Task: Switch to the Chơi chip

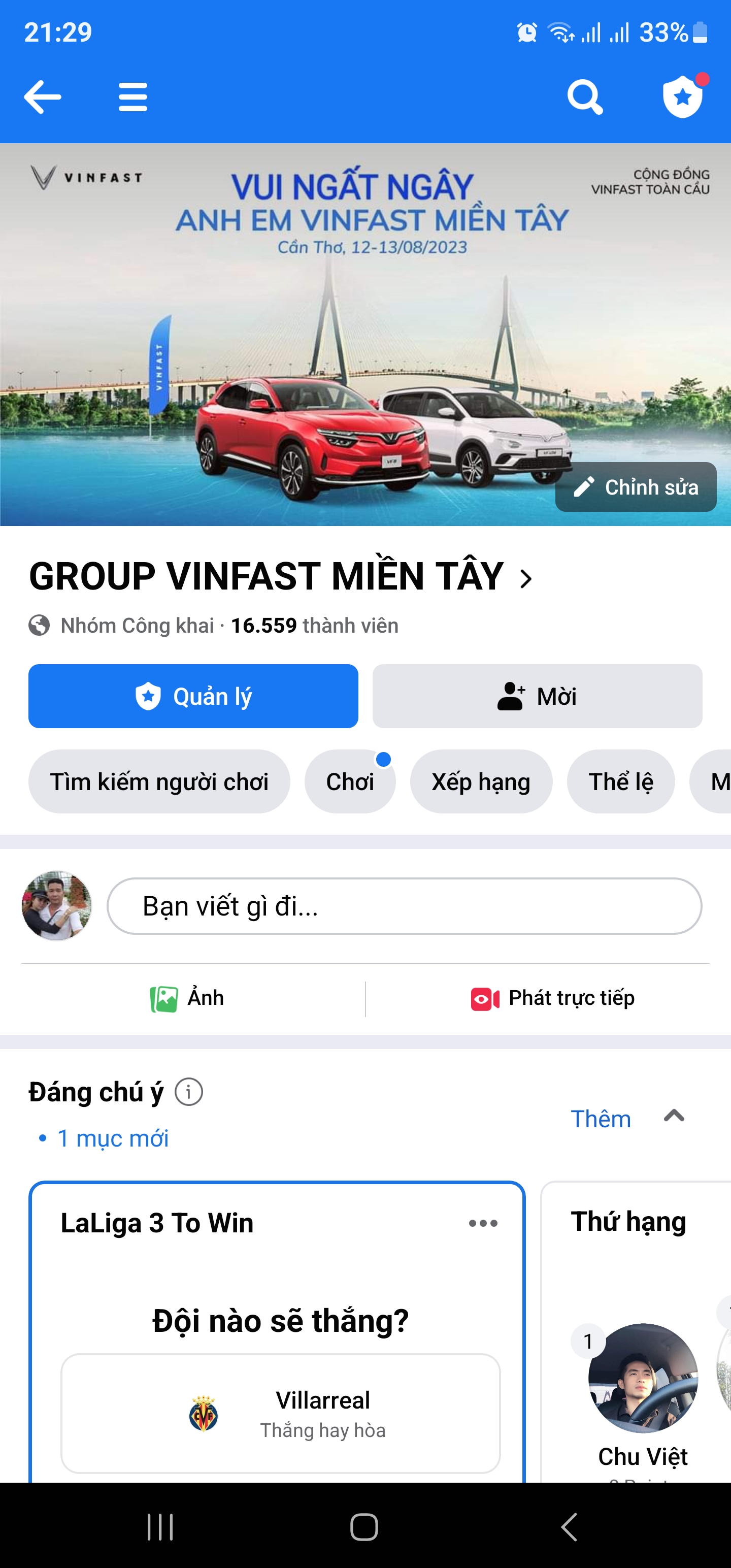Action: pos(349,781)
